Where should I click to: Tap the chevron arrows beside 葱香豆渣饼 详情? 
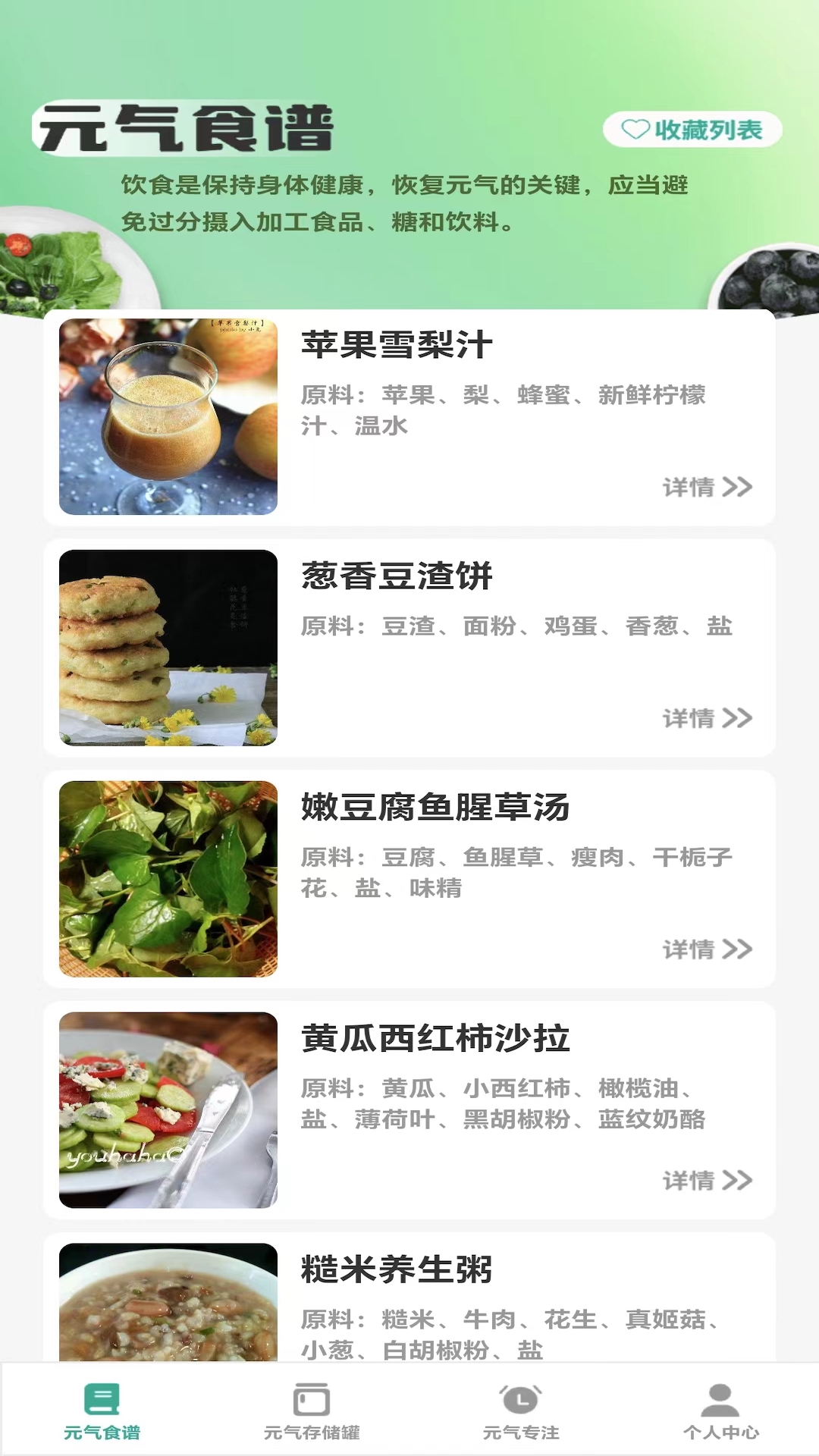pos(737,716)
